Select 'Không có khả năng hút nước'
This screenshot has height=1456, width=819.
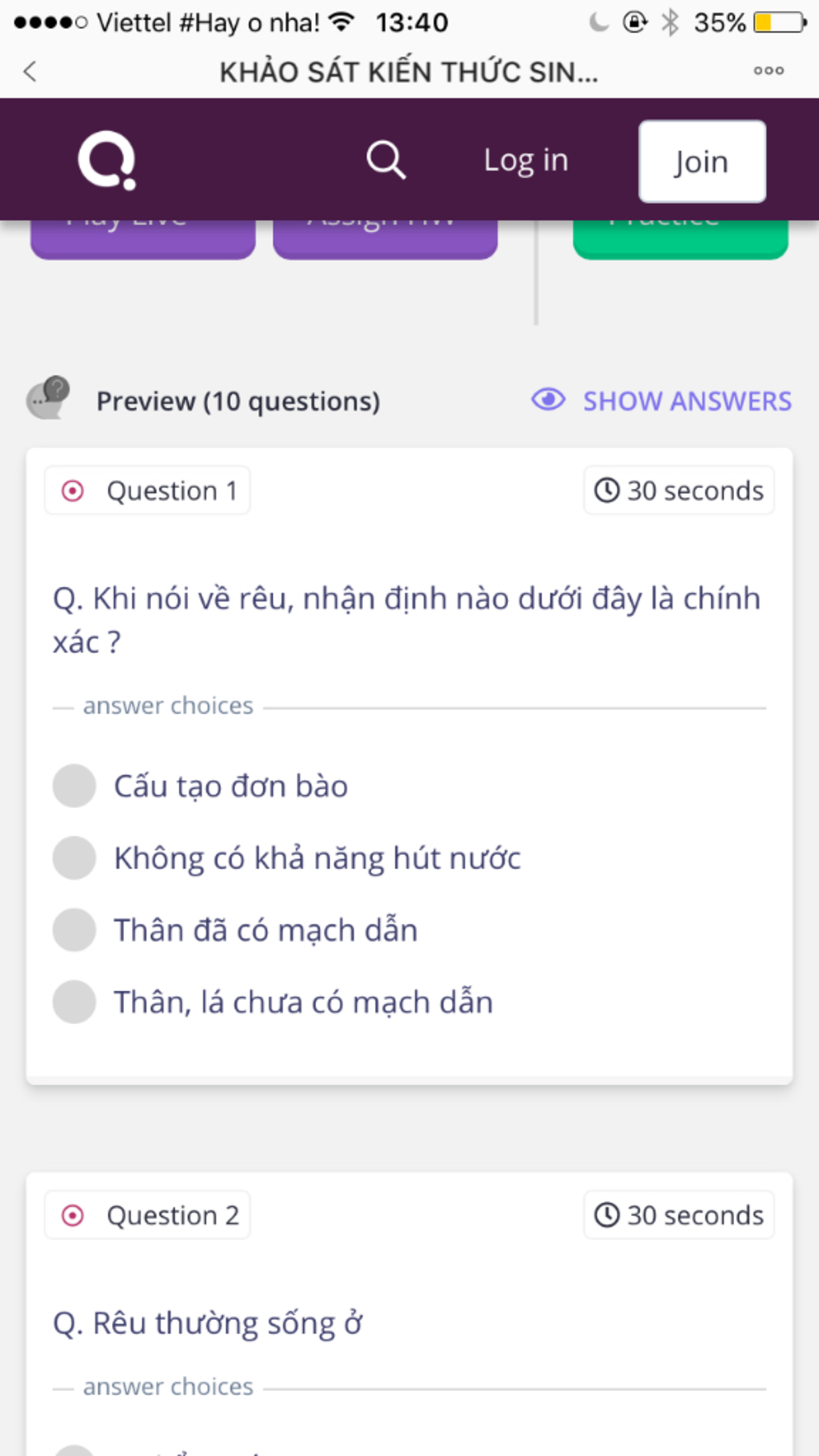pyautogui.click(x=74, y=858)
